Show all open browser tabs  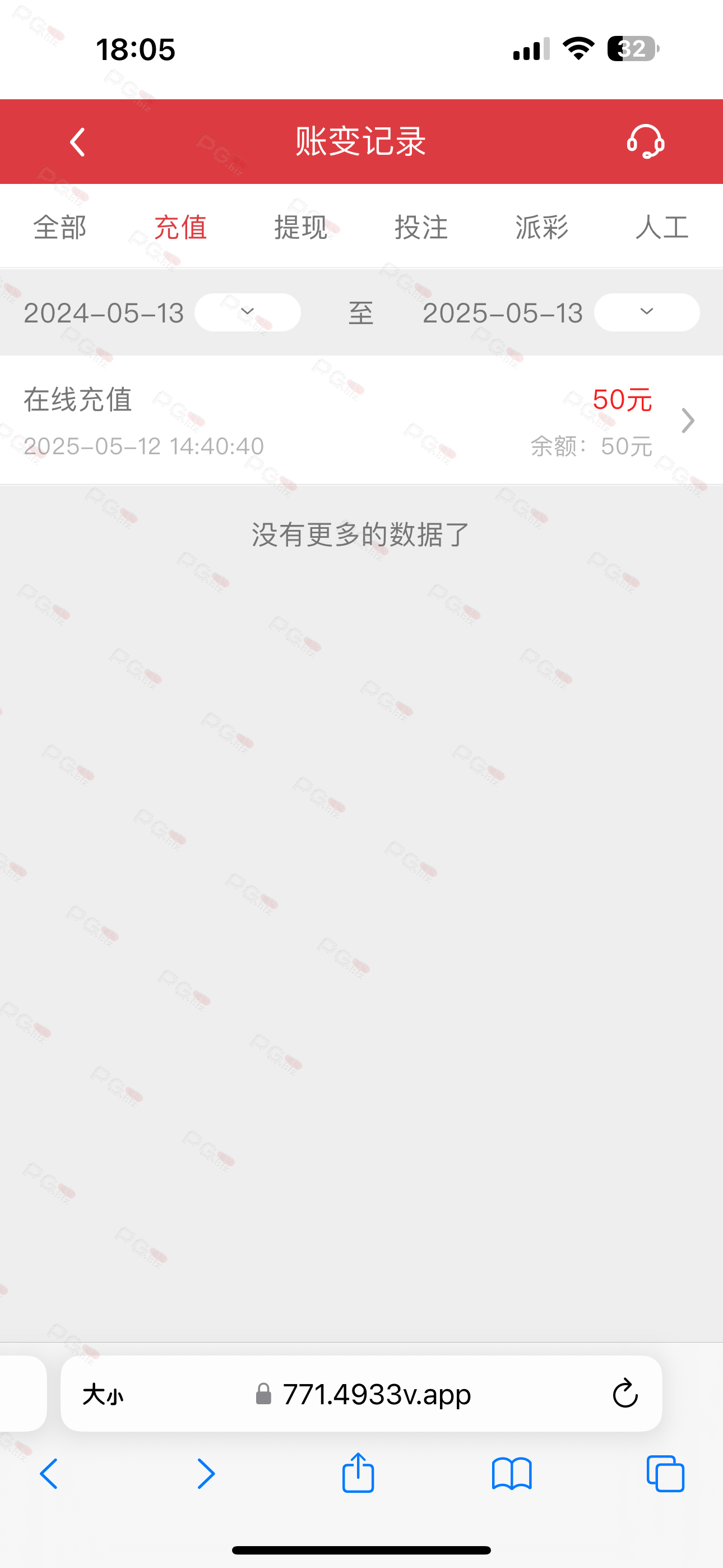click(x=665, y=1474)
